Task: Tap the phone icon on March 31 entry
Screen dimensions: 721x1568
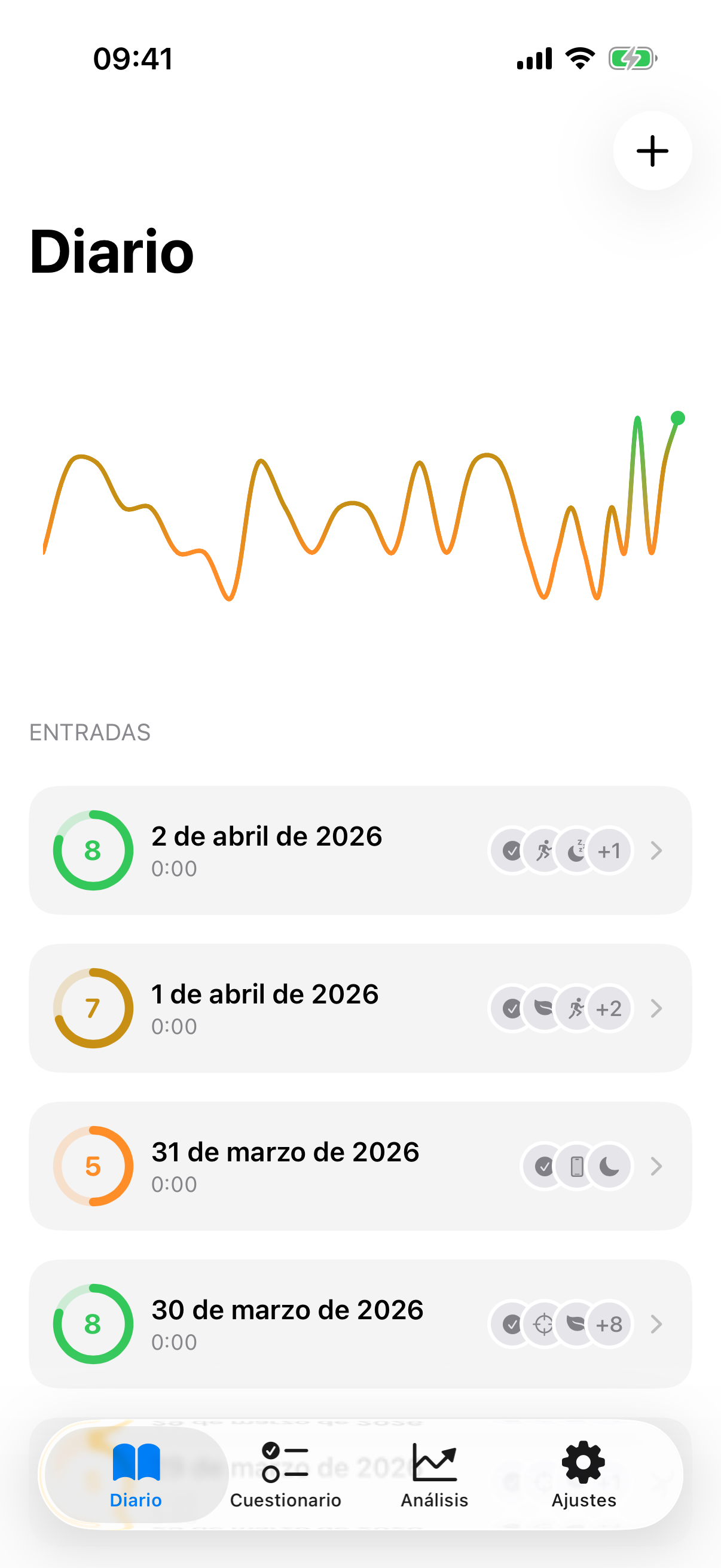Action: point(576,1167)
